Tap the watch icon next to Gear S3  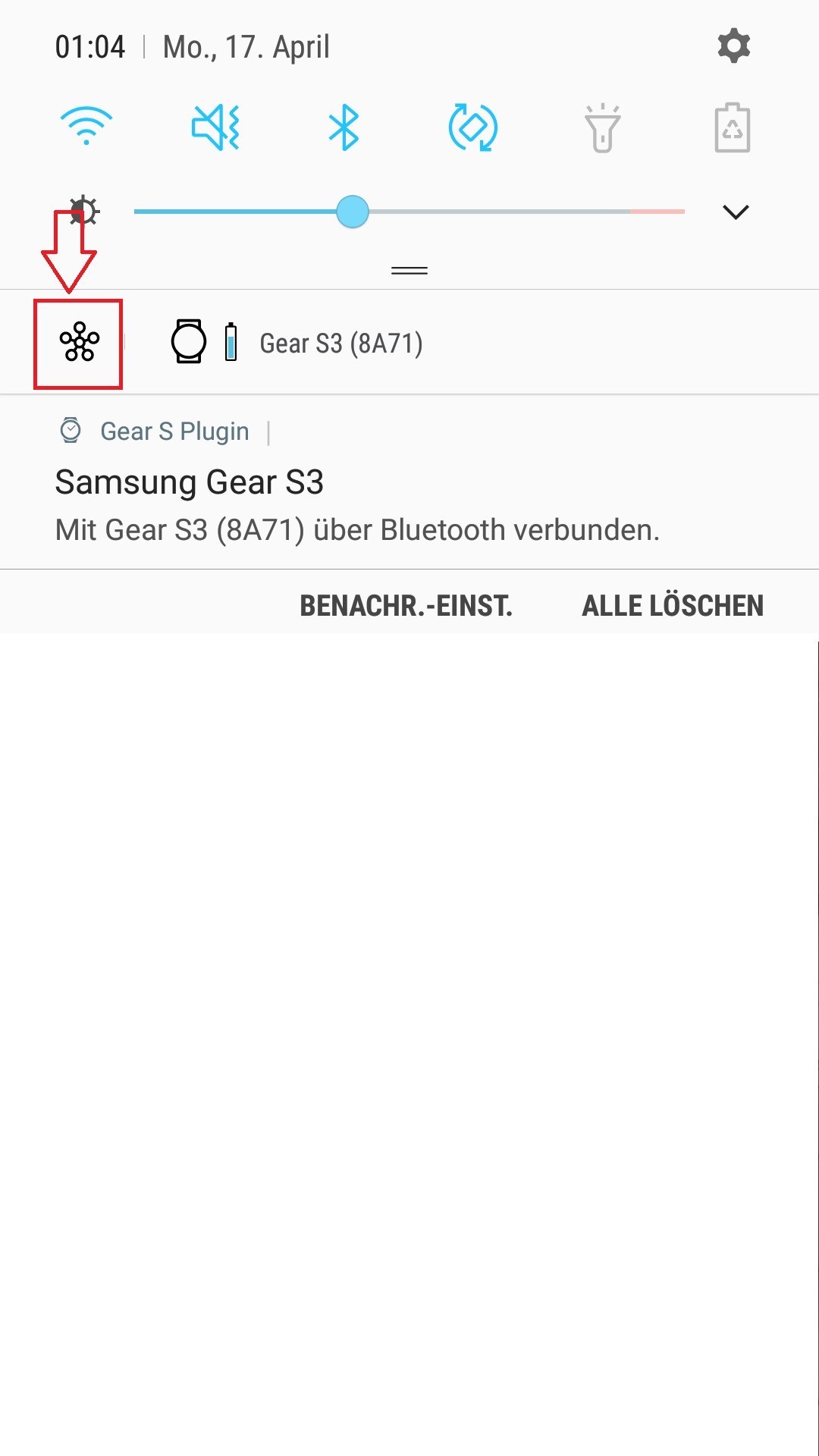(x=190, y=343)
